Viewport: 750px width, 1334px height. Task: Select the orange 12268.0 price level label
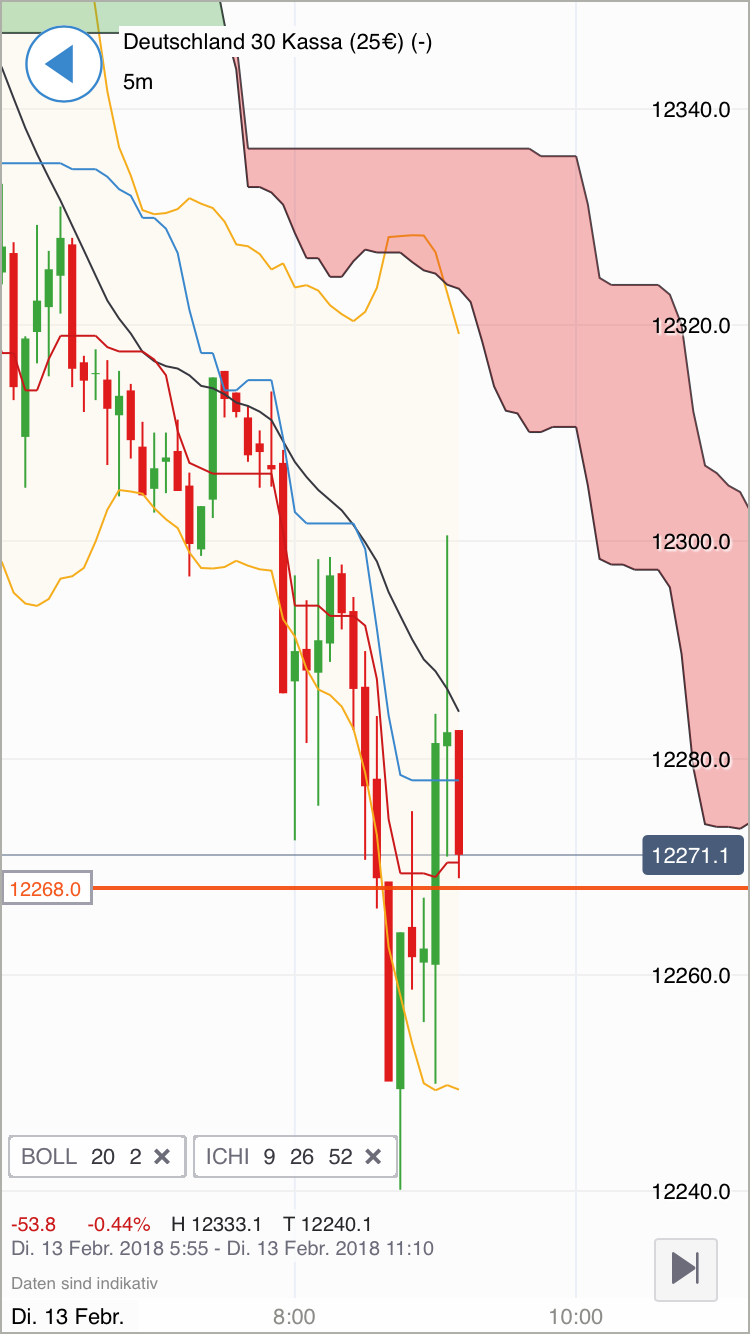pyautogui.click(x=46, y=888)
